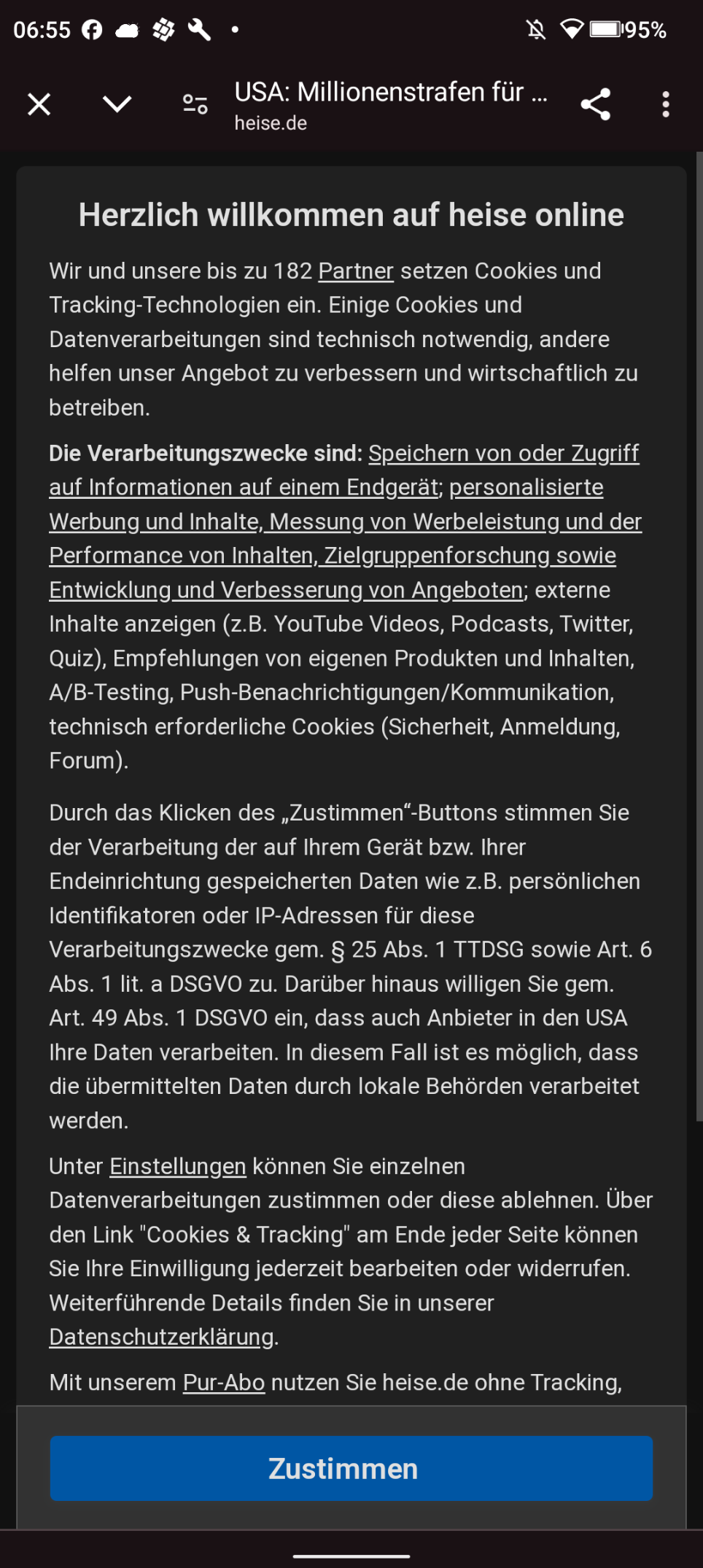The width and height of the screenshot is (703, 1568).
Task: Share this heise.de page
Action: click(595, 104)
